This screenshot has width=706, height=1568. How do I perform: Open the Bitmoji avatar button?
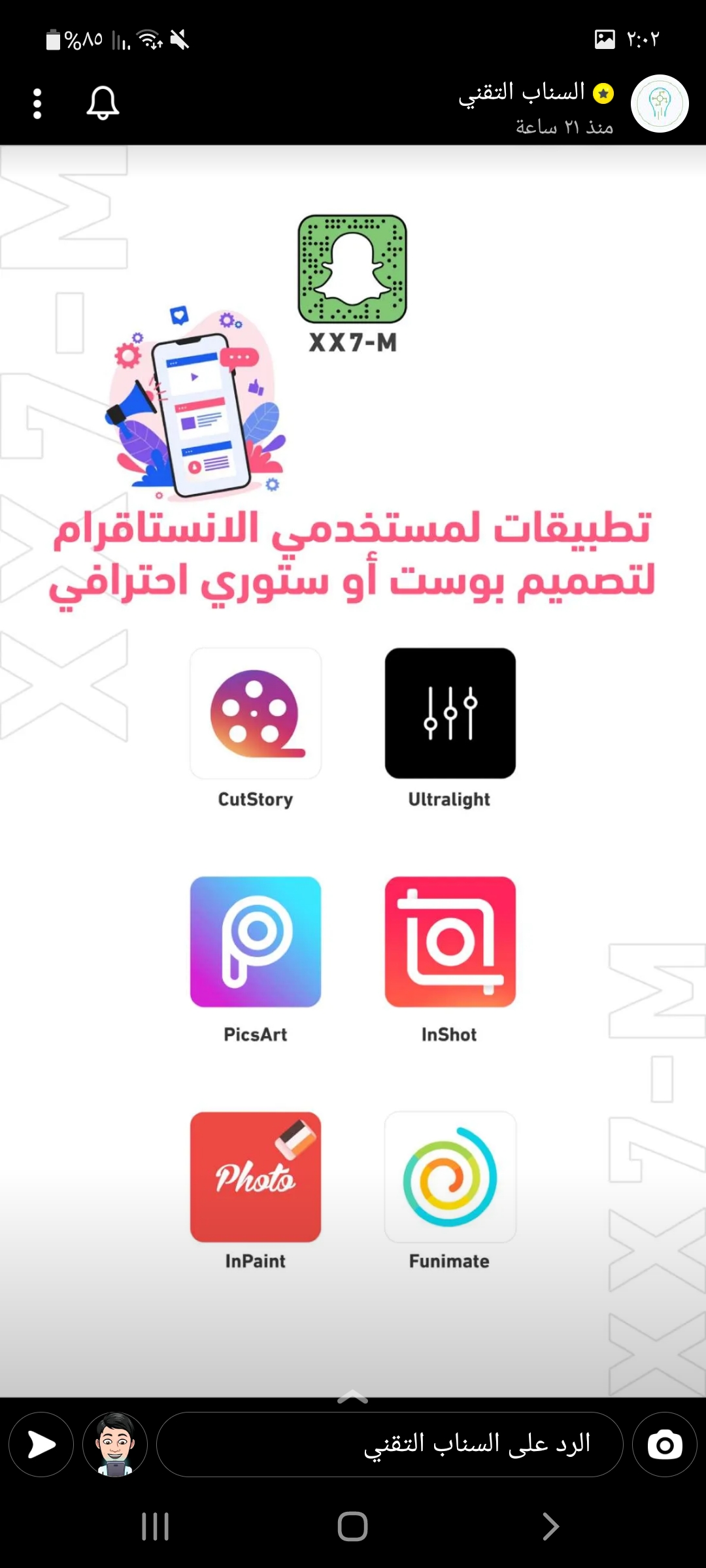pos(115,1445)
